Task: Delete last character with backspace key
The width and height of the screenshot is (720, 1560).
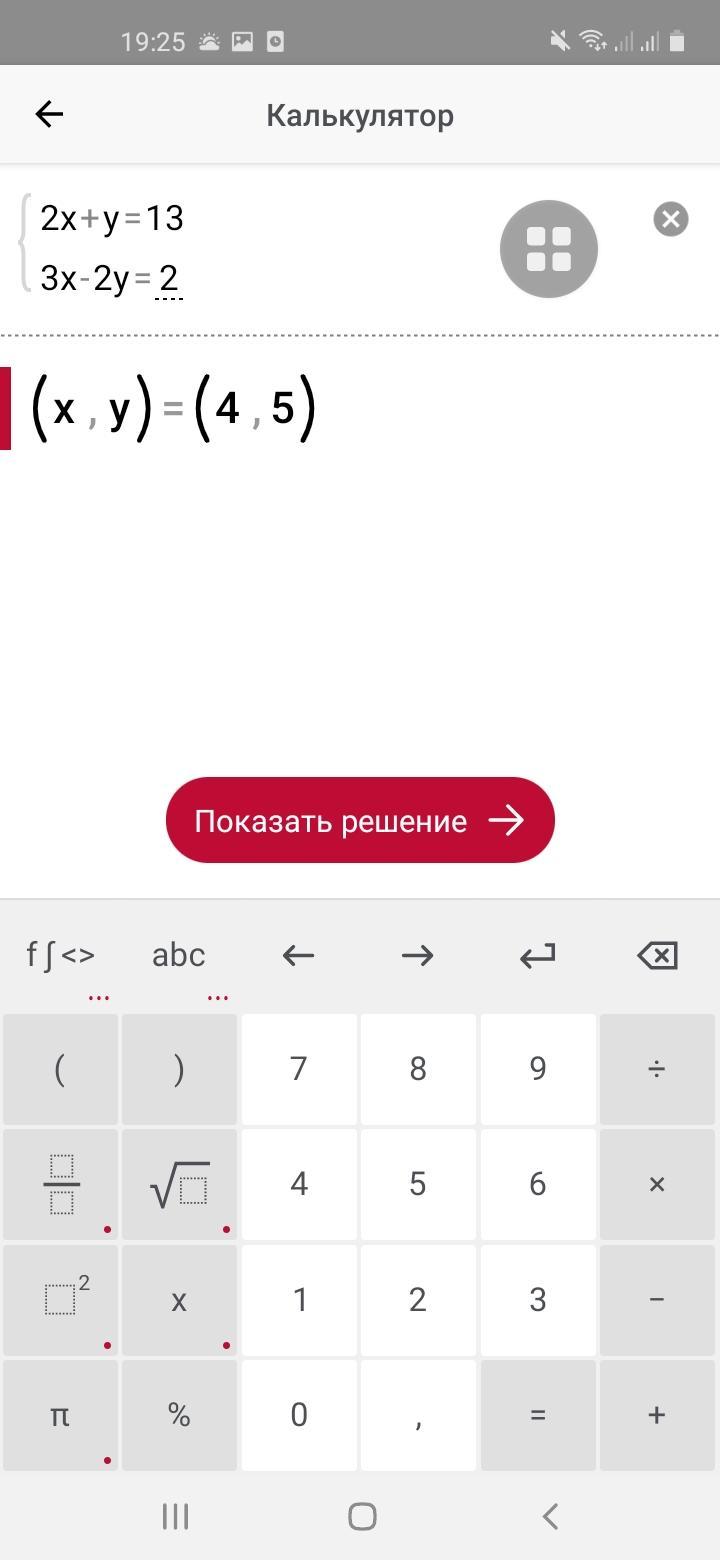Action: tap(657, 956)
